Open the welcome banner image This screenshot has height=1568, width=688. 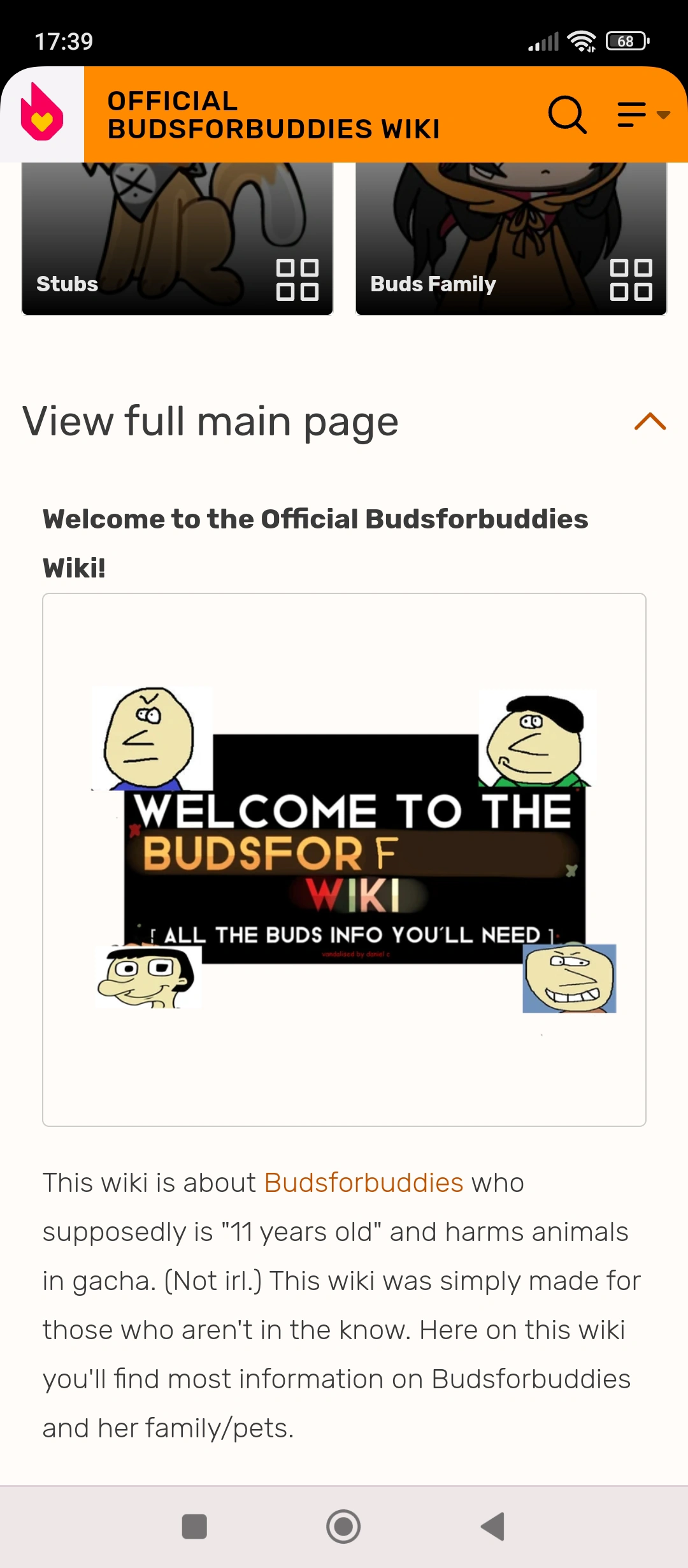click(344, 859)
